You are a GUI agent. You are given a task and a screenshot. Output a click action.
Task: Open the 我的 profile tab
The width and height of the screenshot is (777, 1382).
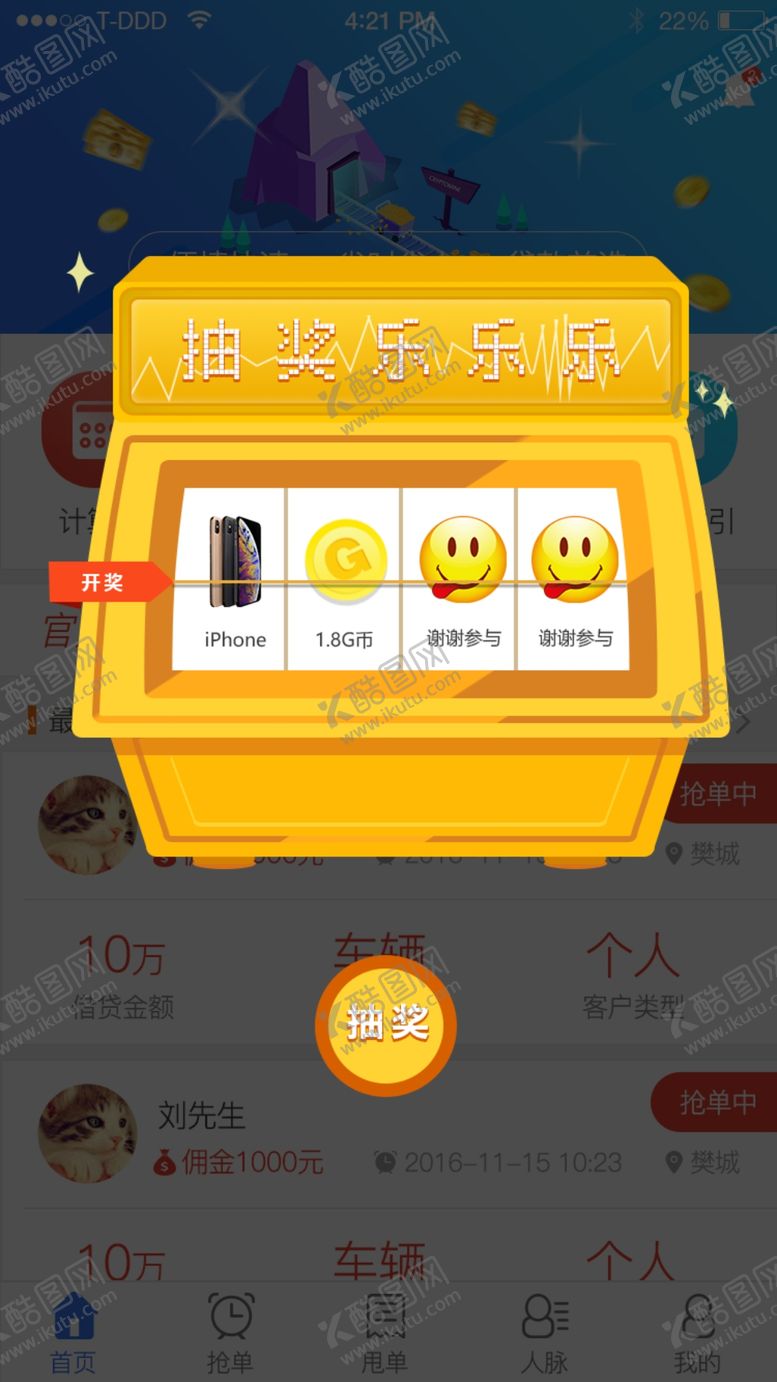[697, 1332]
